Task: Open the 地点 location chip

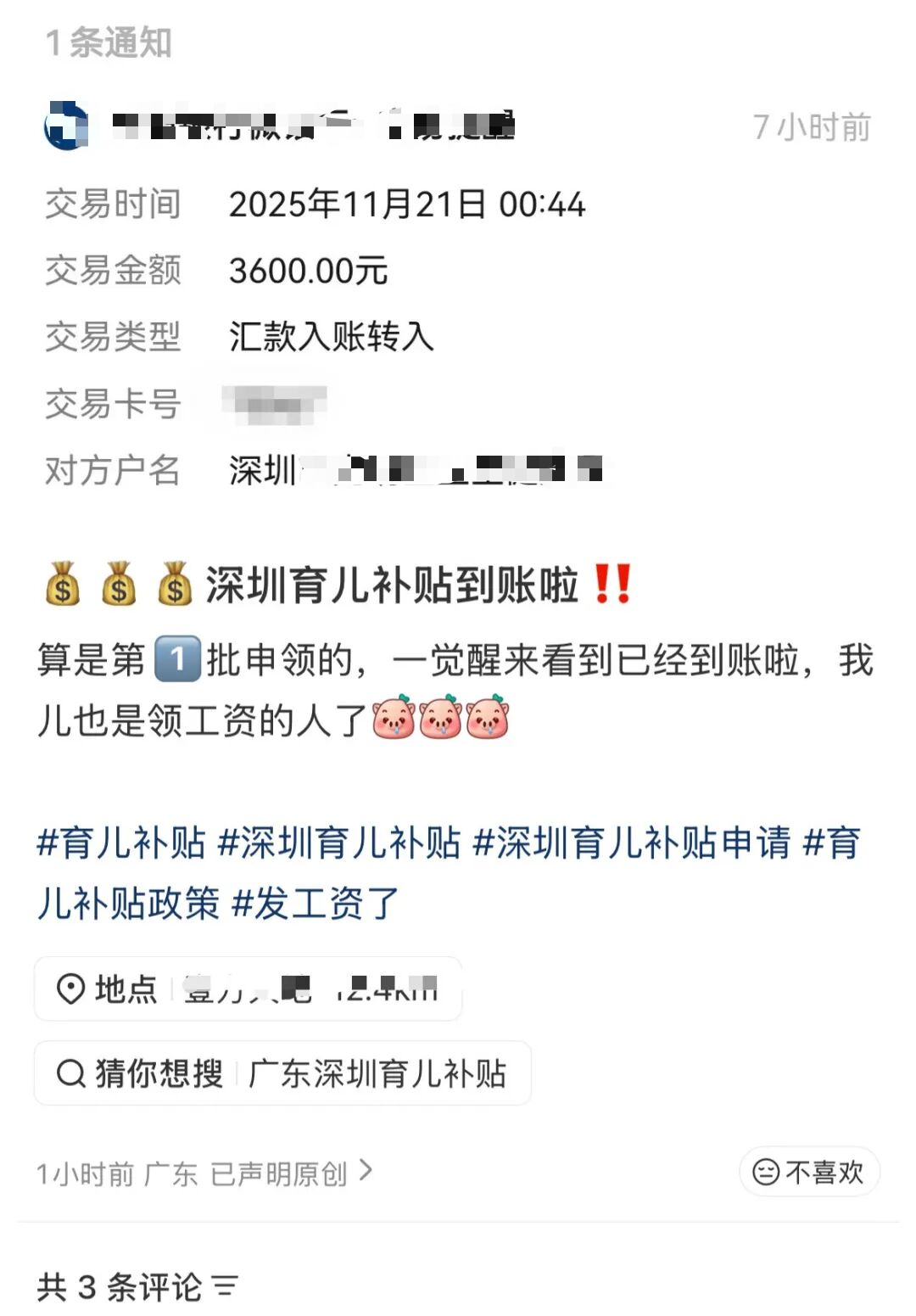Action: 248,988
